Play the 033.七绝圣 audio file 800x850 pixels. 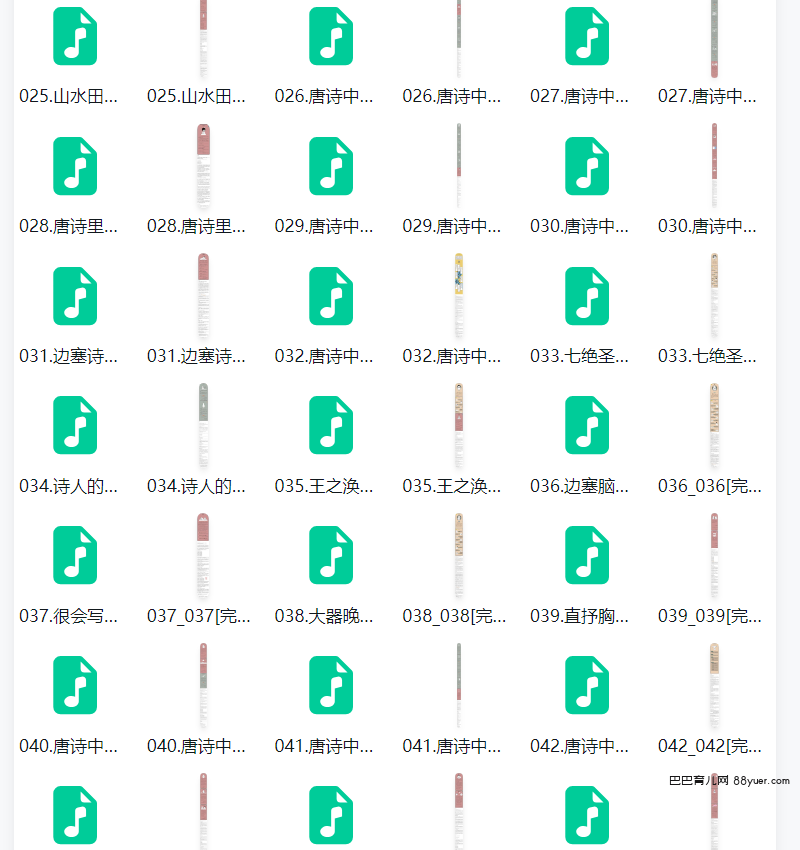[587, 296]
